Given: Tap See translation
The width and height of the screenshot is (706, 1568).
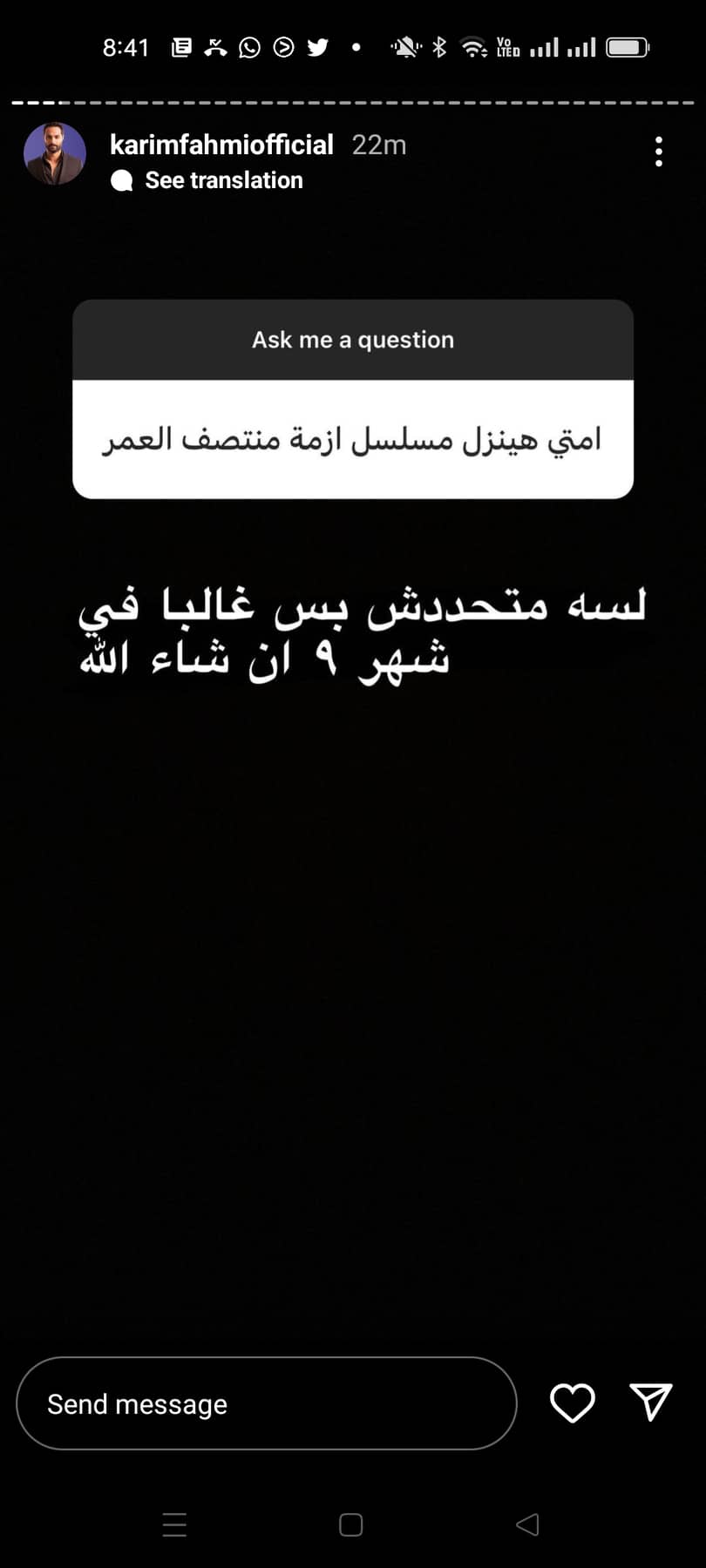Looking at the screenshot, I should [223, 180].
